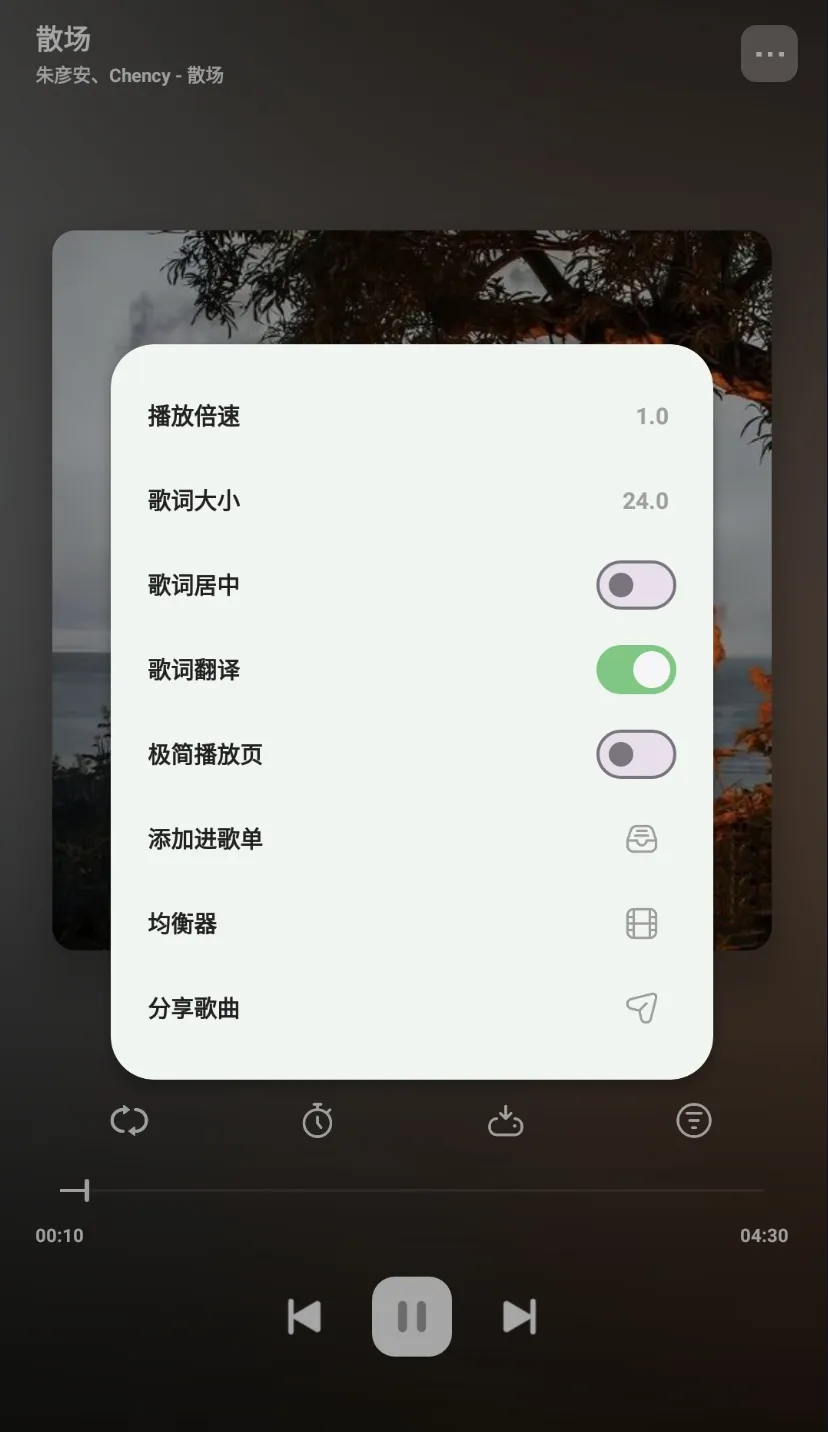This screenshot has width=828, height=1432.
Task: Switch the loop playback mode
Action: click(x=129, y=1120)
